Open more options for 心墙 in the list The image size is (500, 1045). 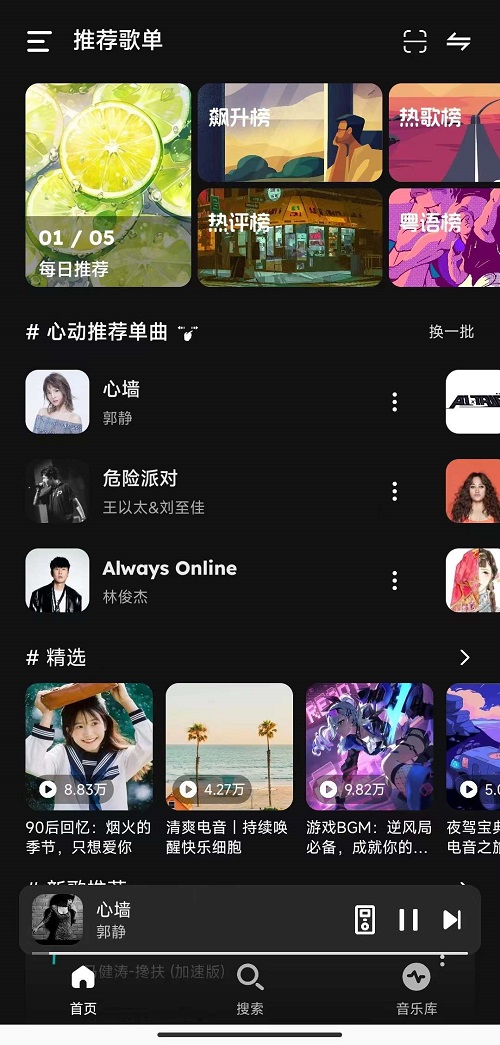click(x=395, y=402)
